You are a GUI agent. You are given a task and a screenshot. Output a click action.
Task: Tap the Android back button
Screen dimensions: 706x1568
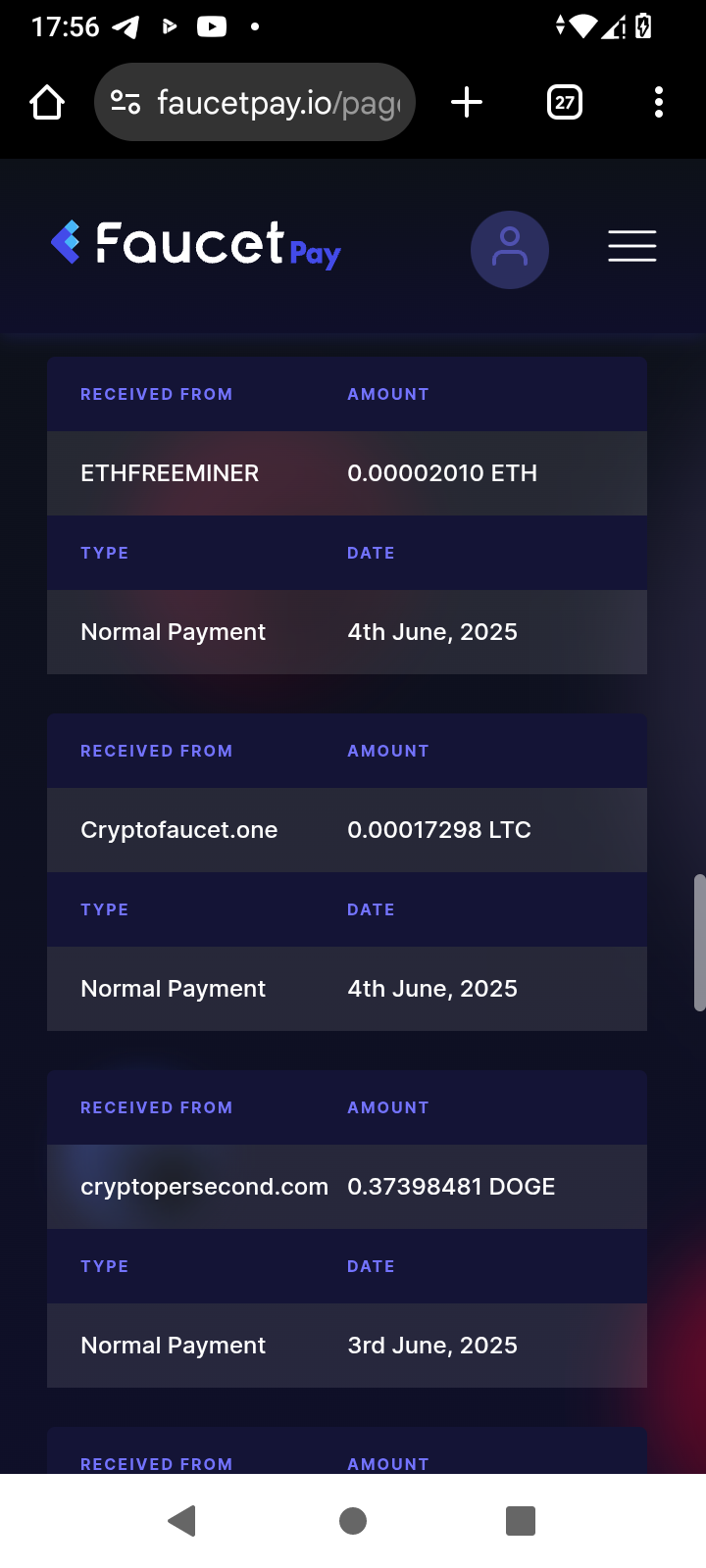182,1521
